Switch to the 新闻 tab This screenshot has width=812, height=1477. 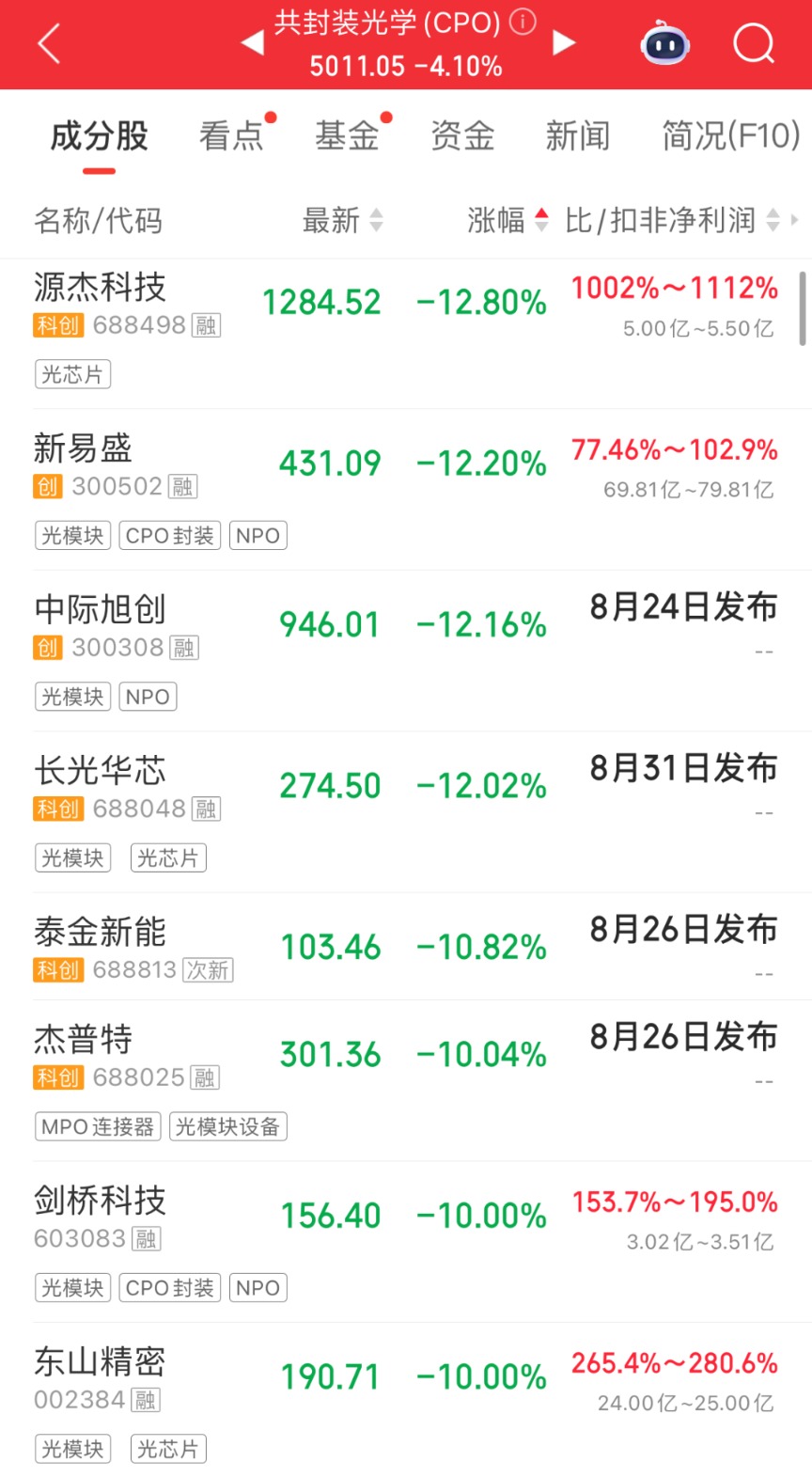click(578, 135)
